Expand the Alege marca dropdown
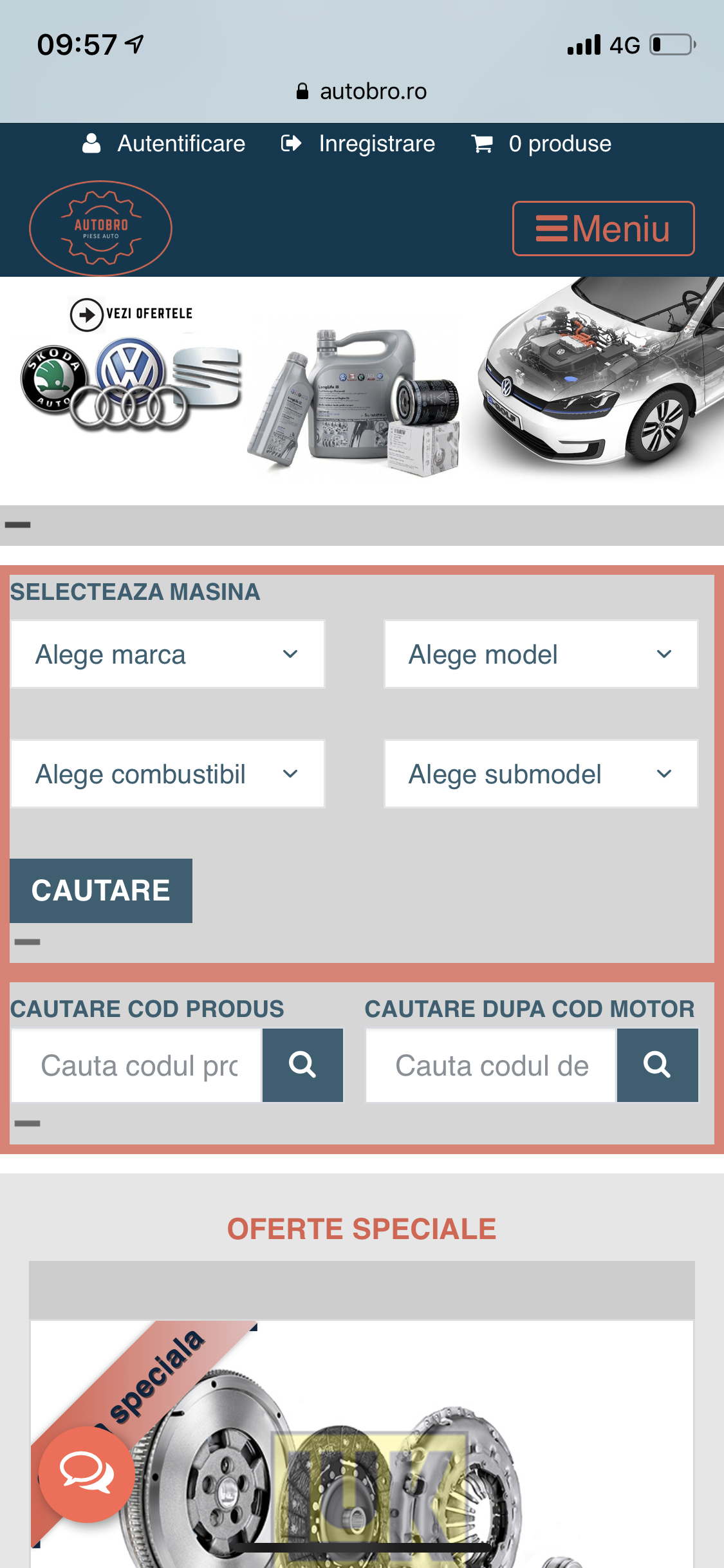This screenshot has width=724, height=1568. (x=168, y=654)
